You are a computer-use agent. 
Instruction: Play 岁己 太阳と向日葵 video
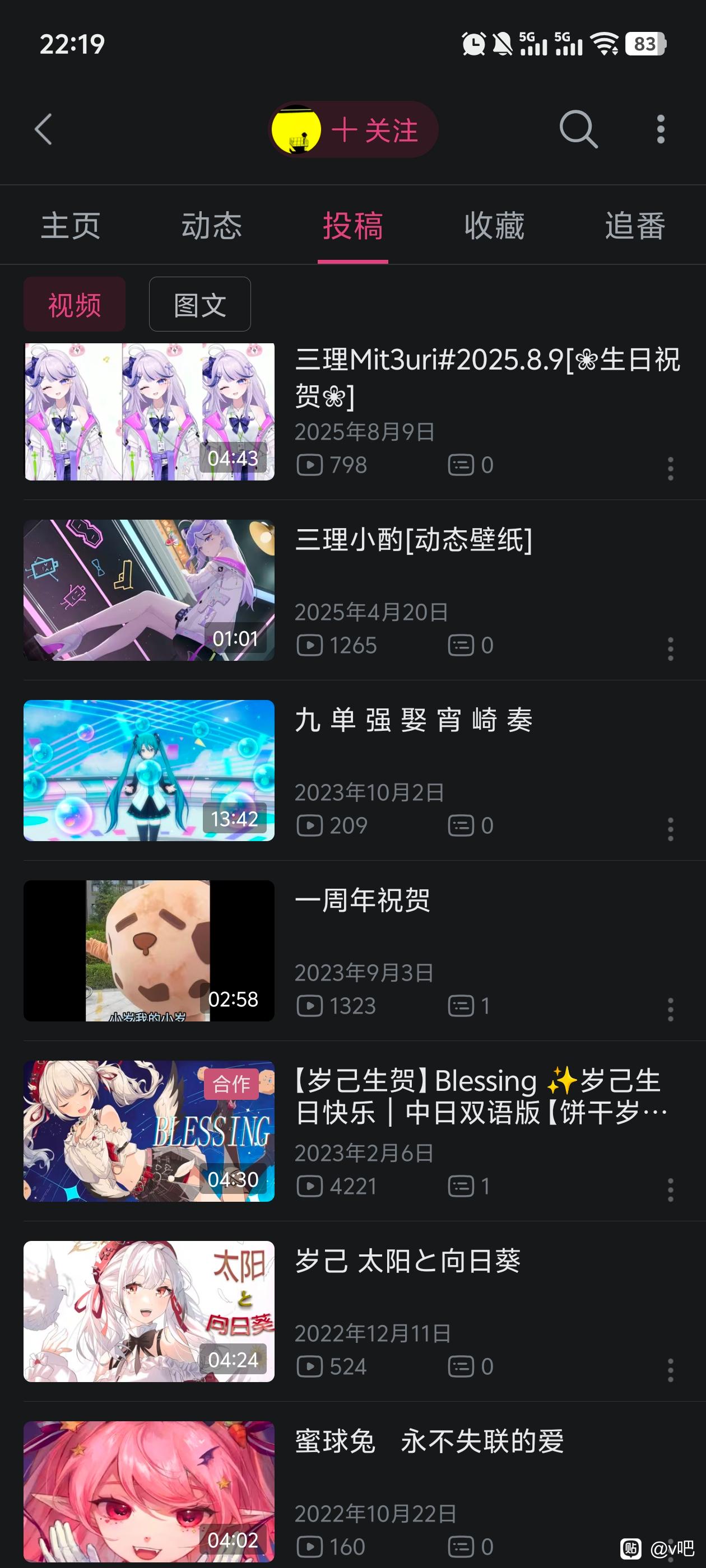pos(149,1311)
